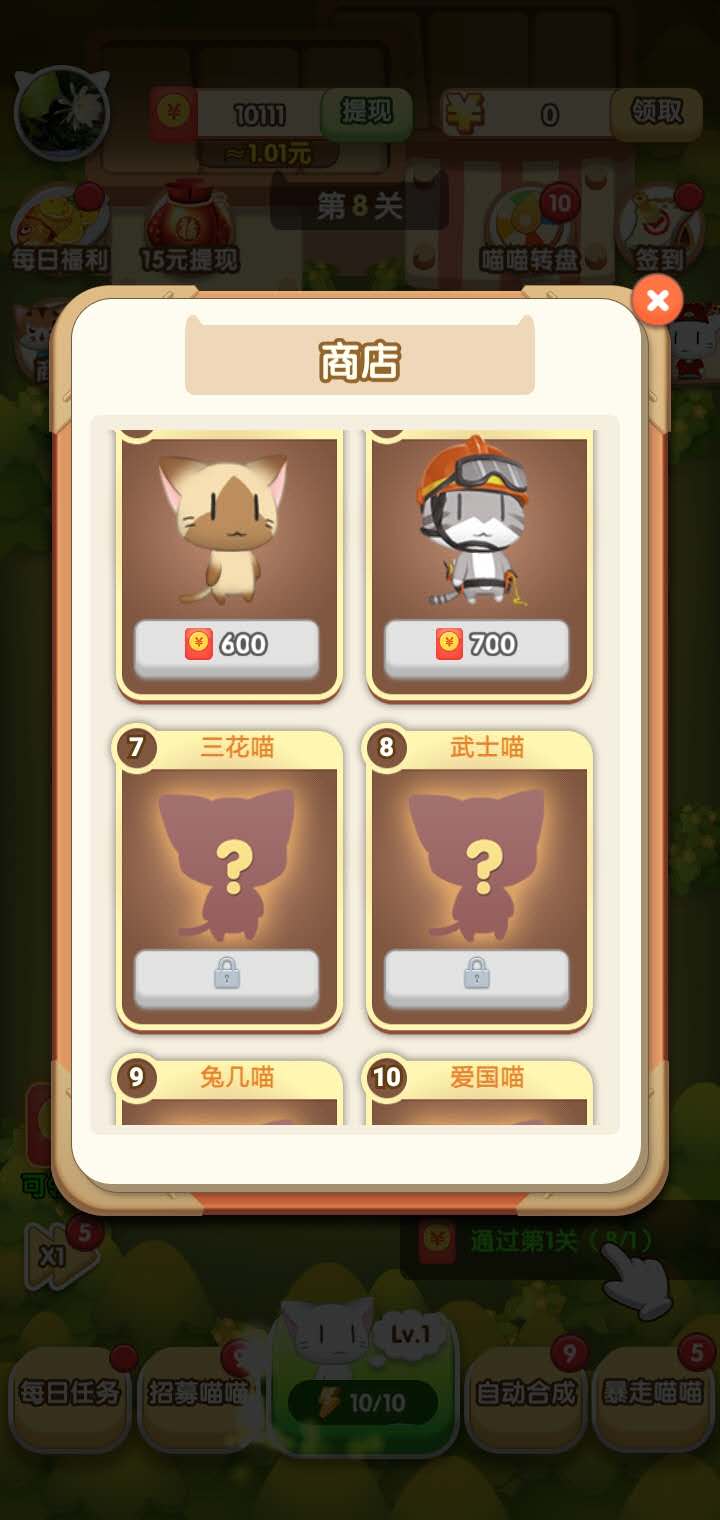Viewport: 720px width, 1520px height.
Task: Buy the firefighter cat priced at 700
Action: coord(477,646)
